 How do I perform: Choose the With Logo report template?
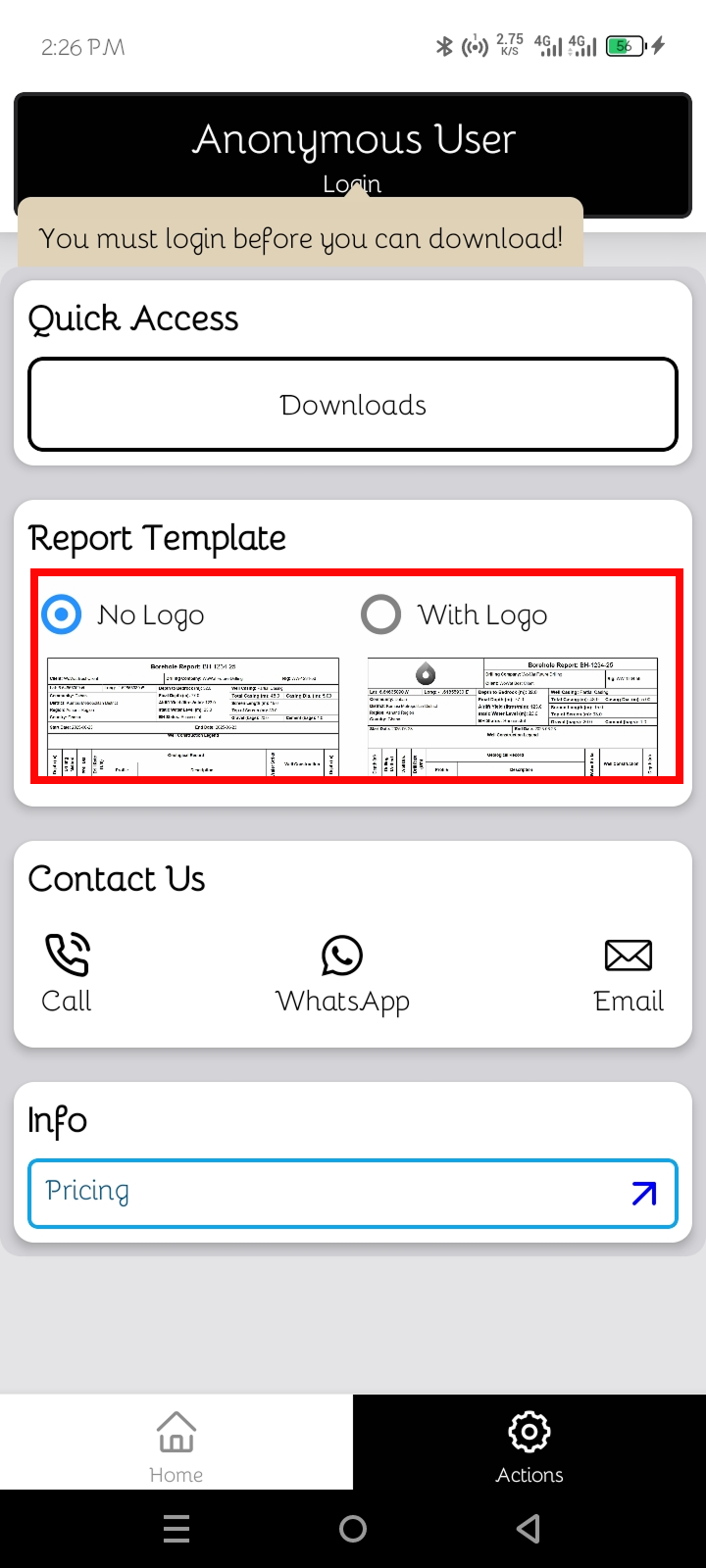point(381,614)
